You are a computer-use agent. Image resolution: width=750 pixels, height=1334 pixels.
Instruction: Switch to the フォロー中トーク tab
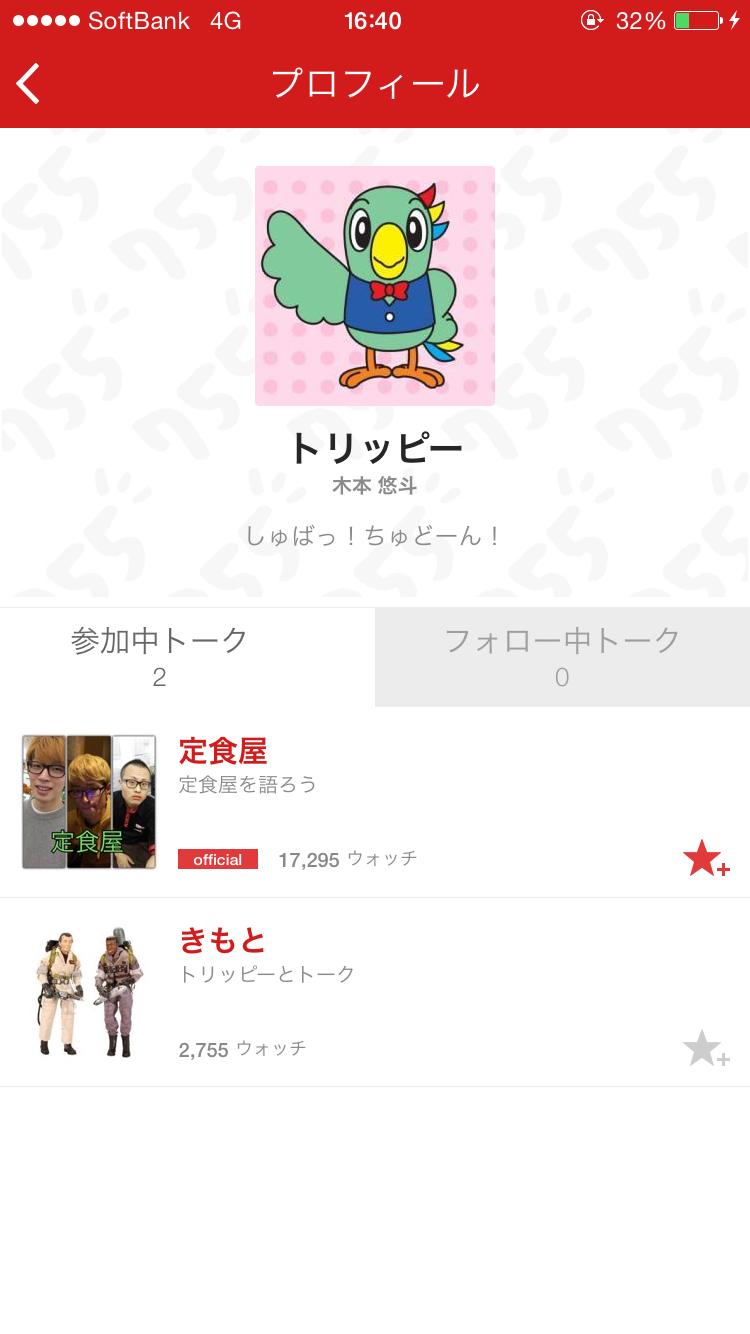point(562,656)
